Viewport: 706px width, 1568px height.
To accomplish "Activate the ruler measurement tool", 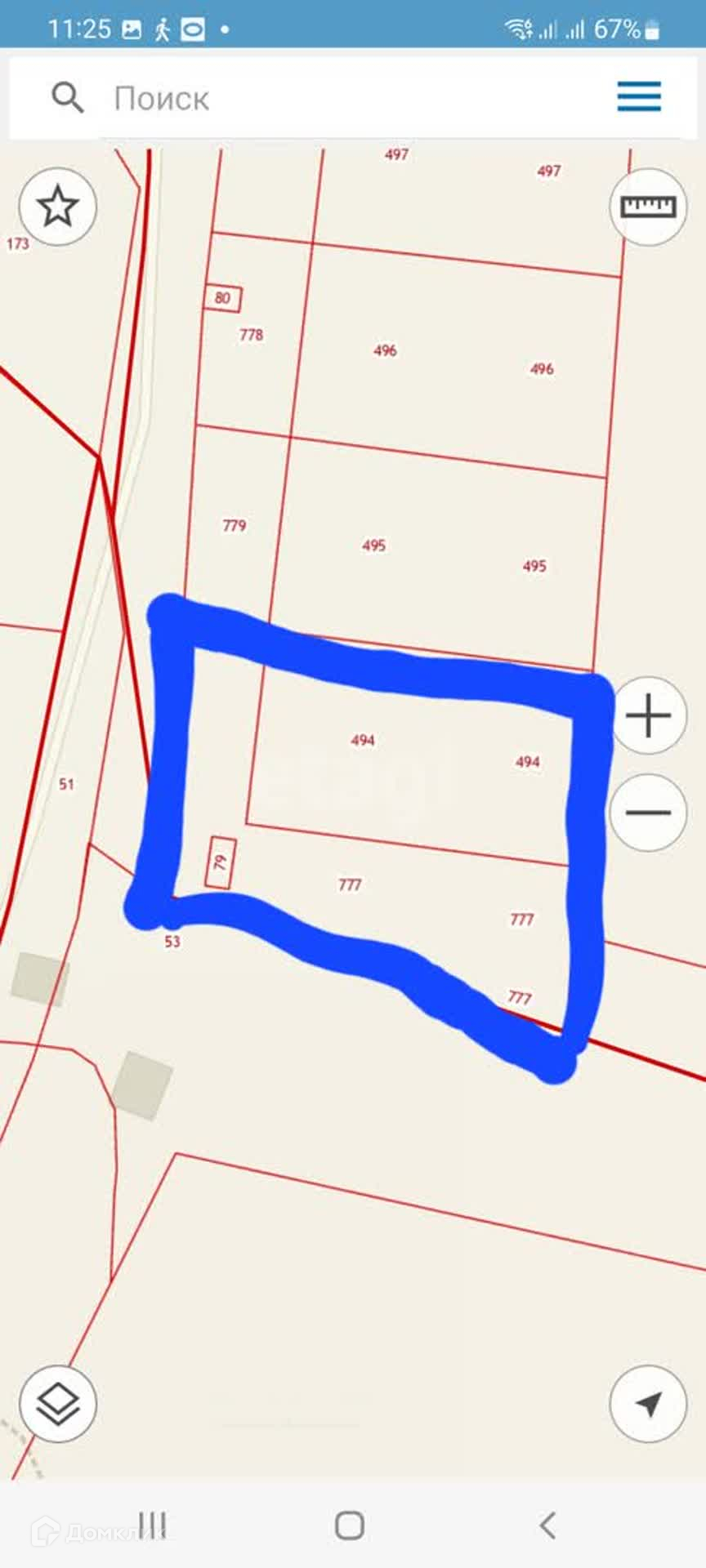I will click(648, 207).
